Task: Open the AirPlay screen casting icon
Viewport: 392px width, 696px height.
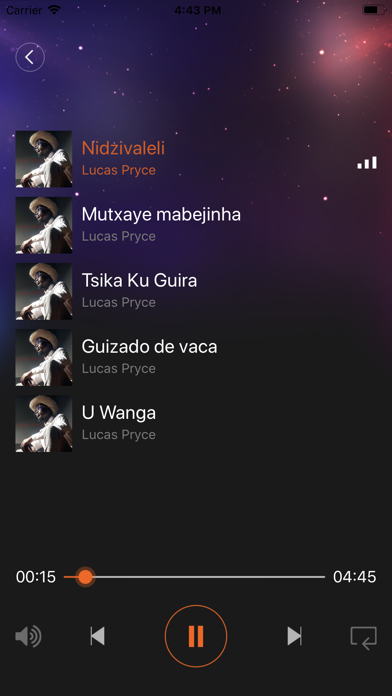Action: point(364,638)
